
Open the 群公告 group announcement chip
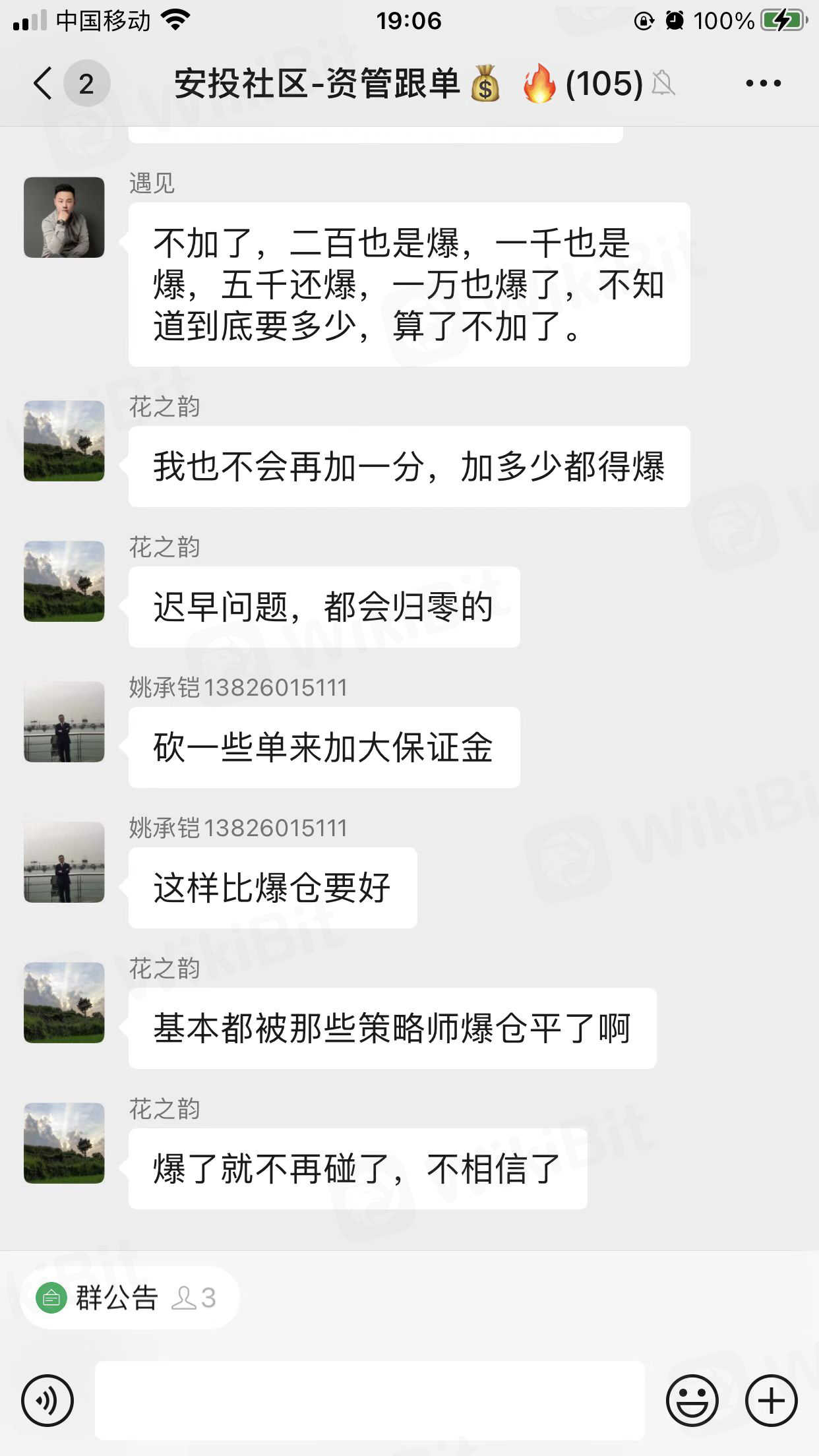coord(129,1298)
